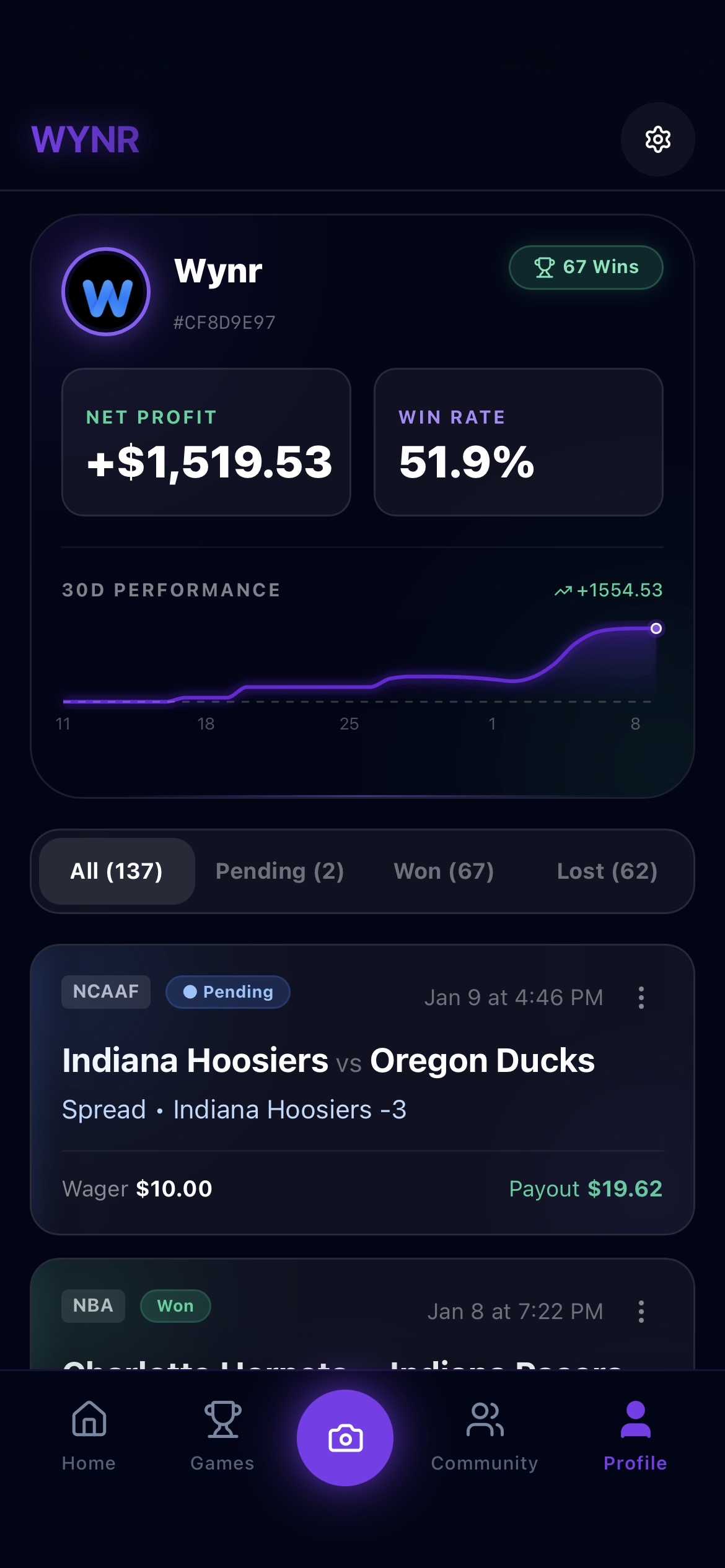Toggle the Lost (62) filter pill
This screenshot has height=1568, width=725.
pyautogui.click(x=605, y=871)
